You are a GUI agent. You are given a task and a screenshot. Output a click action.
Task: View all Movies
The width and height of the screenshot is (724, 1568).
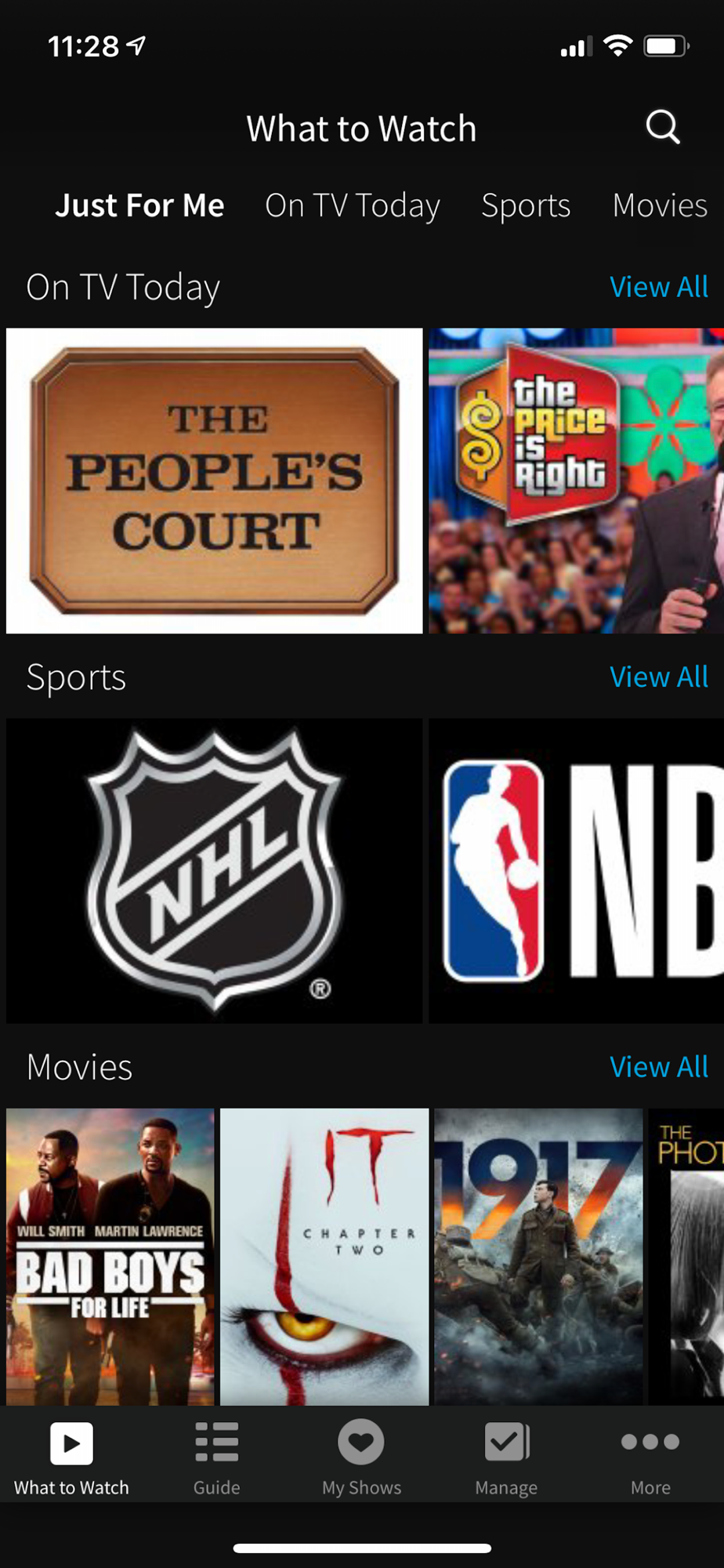(x=658, y=1067)
